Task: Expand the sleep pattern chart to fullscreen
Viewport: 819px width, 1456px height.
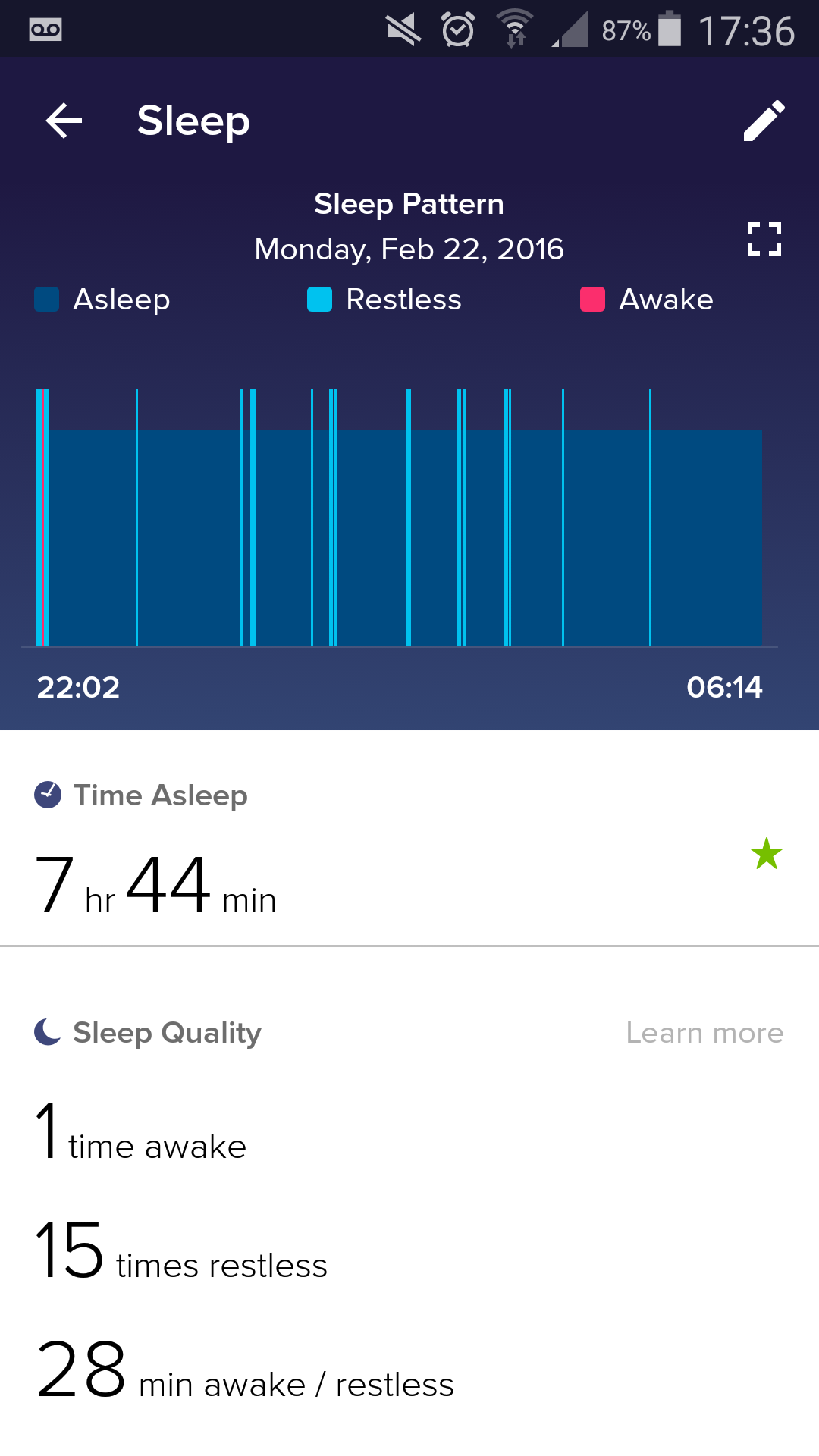Action: (x=764, y=239)
